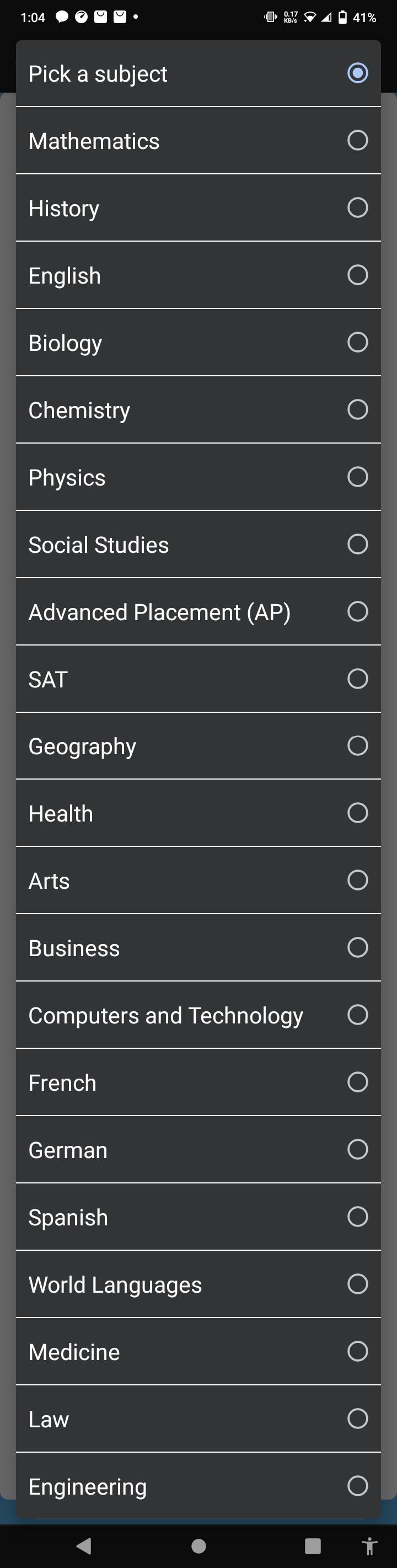Viewport: 397px width, 1568px height.
Task: Pick SAT from the list
Action: (198, 679)
